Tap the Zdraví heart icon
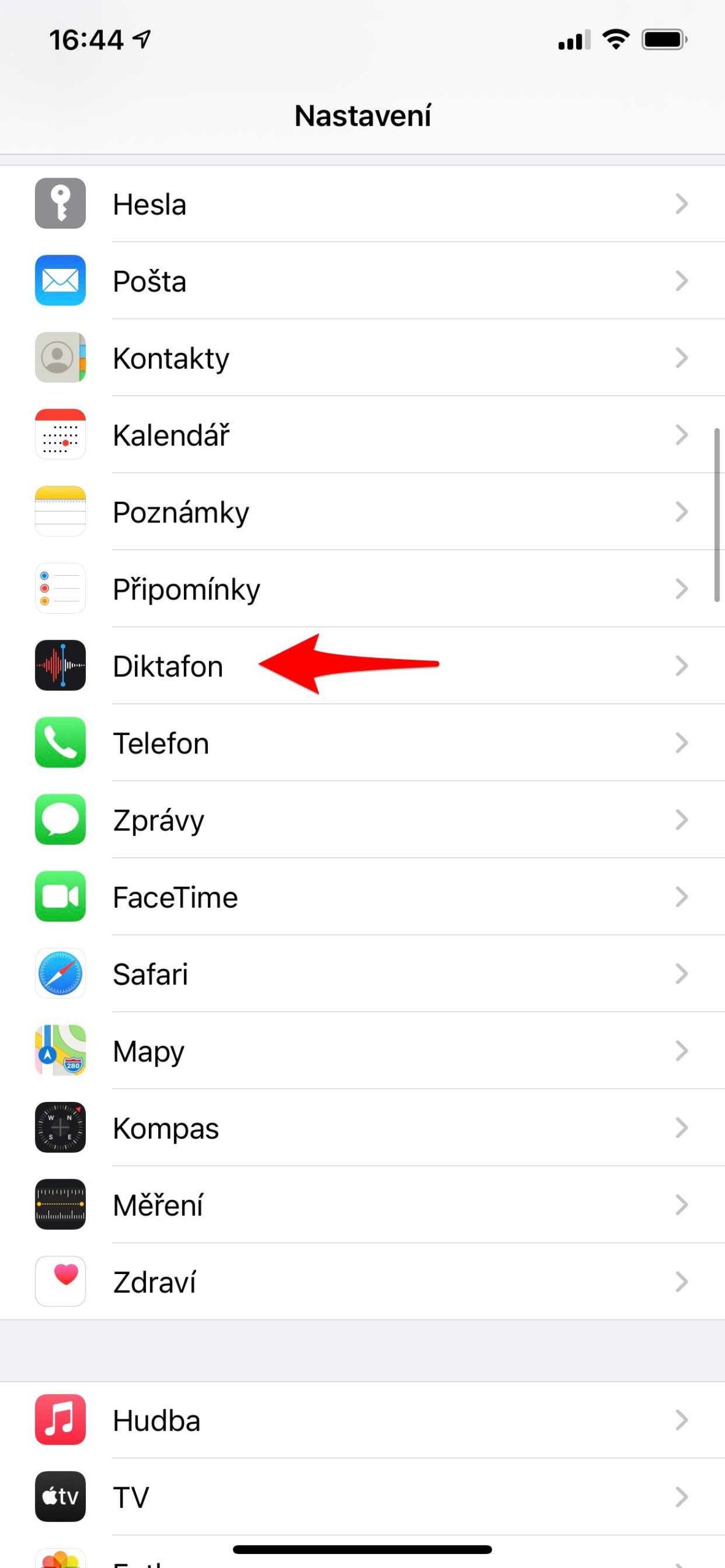 click(x=60, y=1281)
